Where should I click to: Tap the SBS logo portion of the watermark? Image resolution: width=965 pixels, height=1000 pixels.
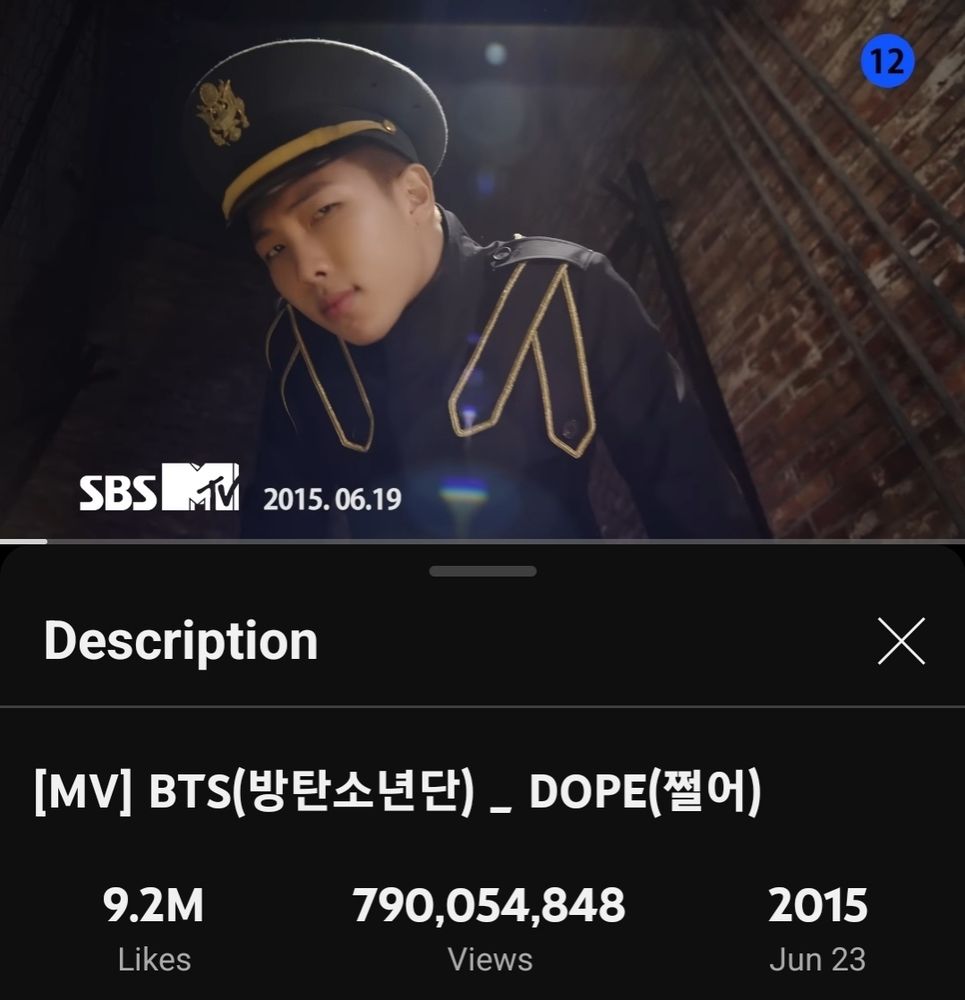119,489
